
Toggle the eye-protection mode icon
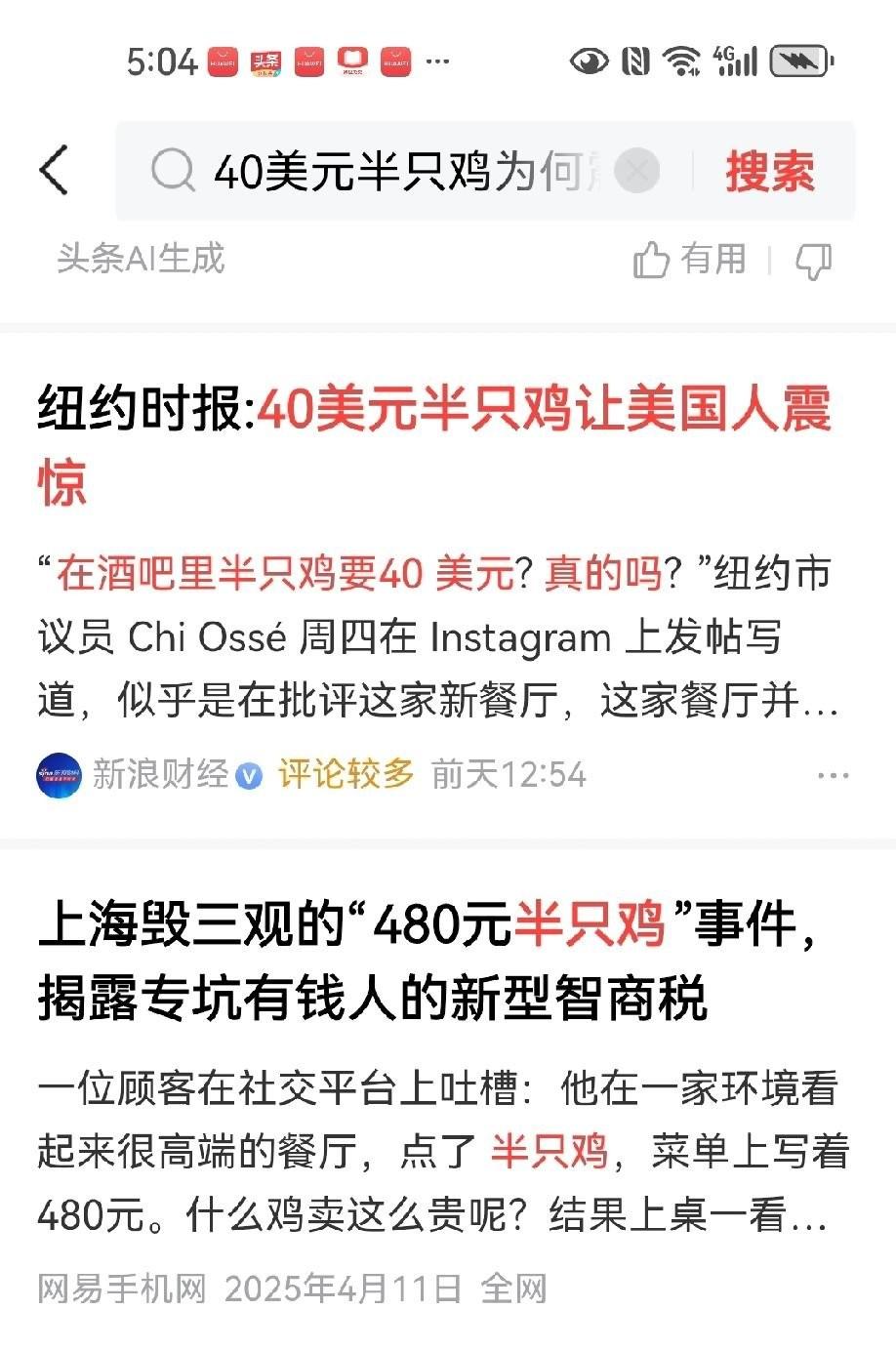point(589,61)
